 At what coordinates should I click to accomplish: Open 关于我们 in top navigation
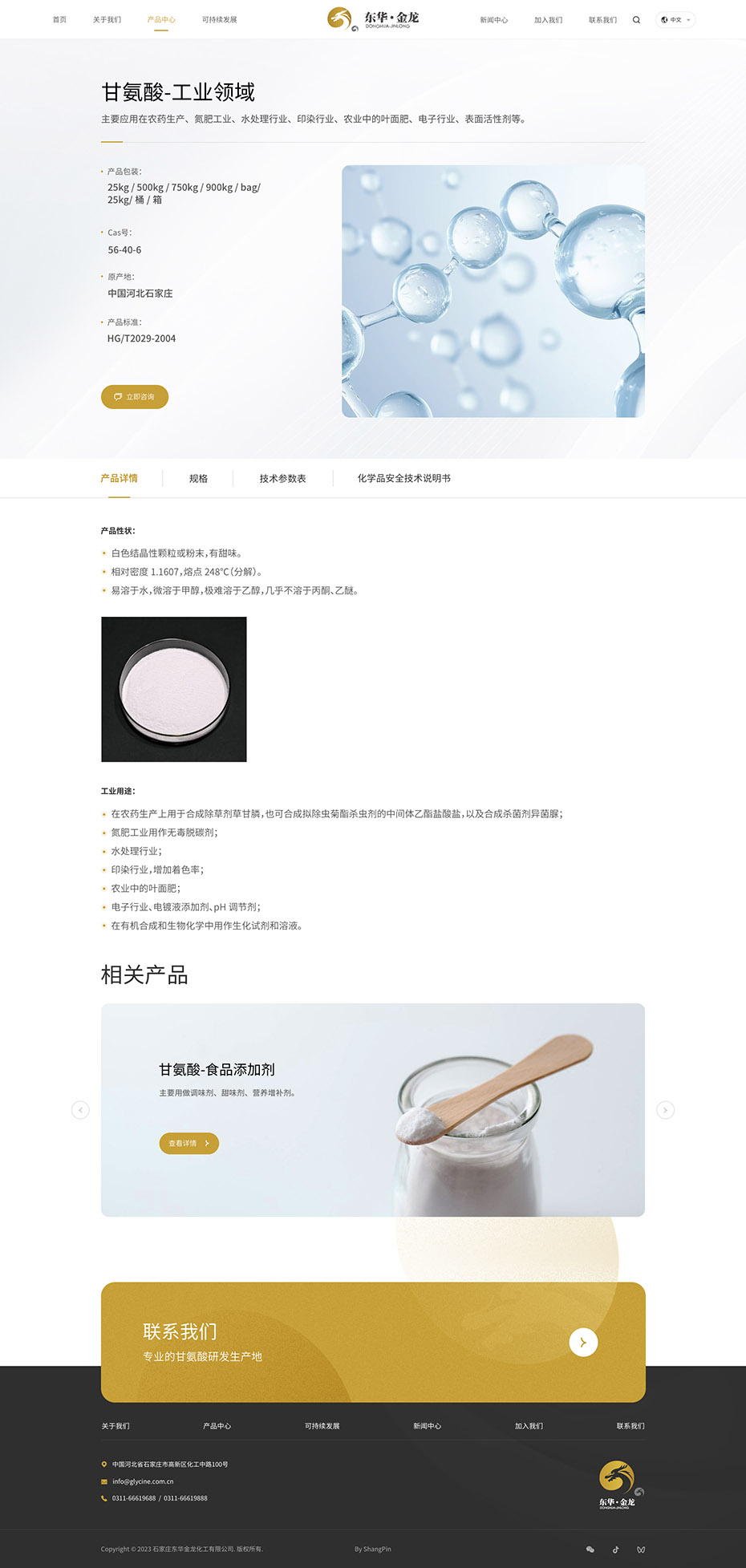(x=107, y=20)
